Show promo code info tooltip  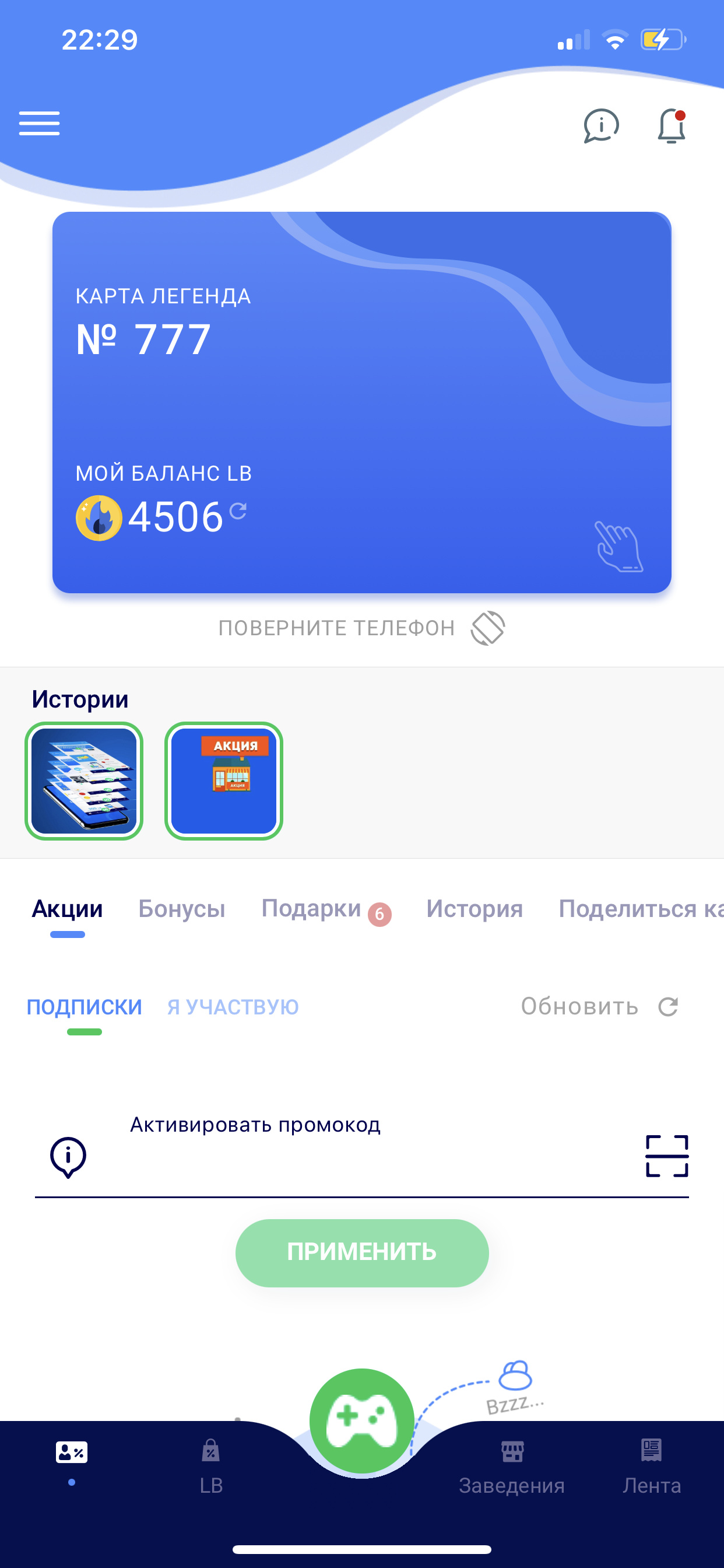click(x=68, y=1157)
